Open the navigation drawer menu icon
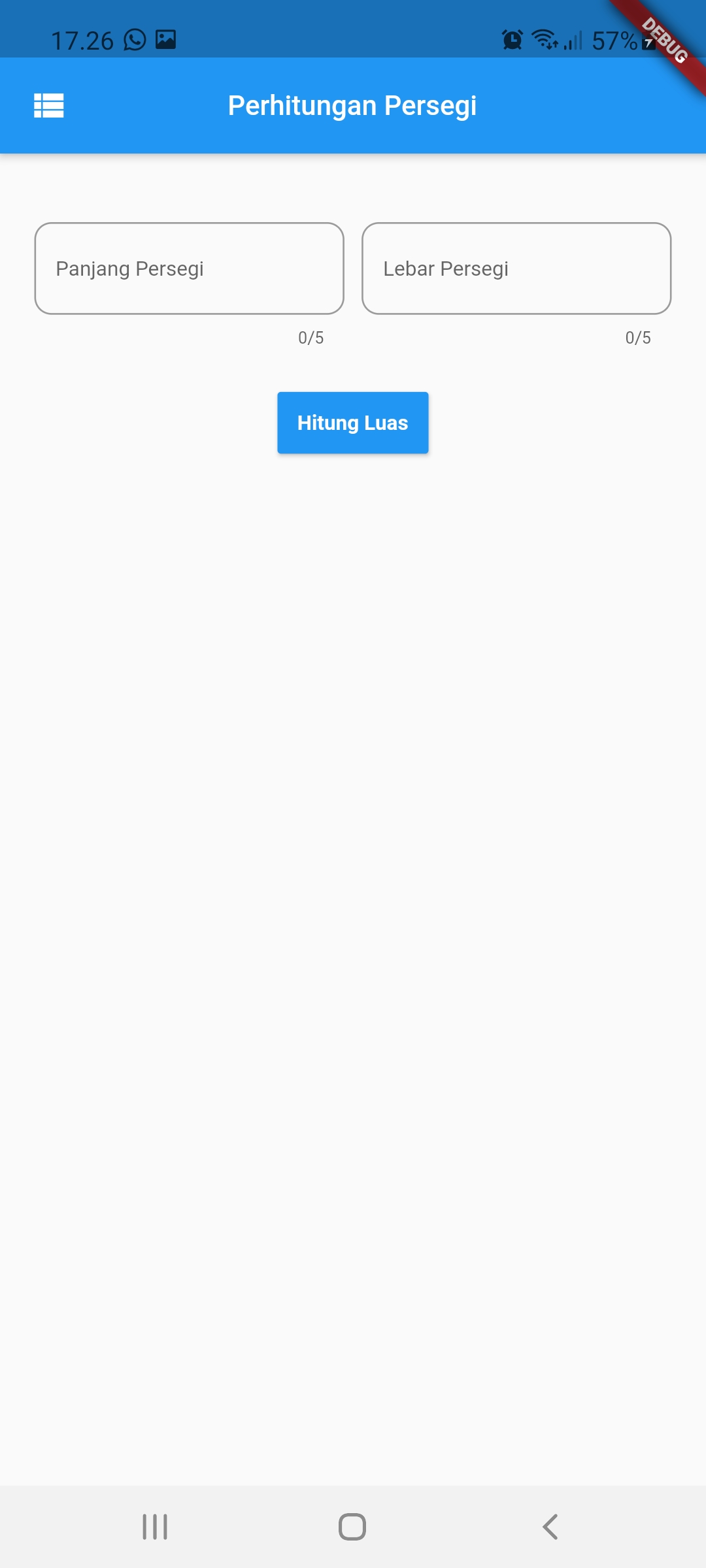 pyautogui.click(x=48, y=105)
